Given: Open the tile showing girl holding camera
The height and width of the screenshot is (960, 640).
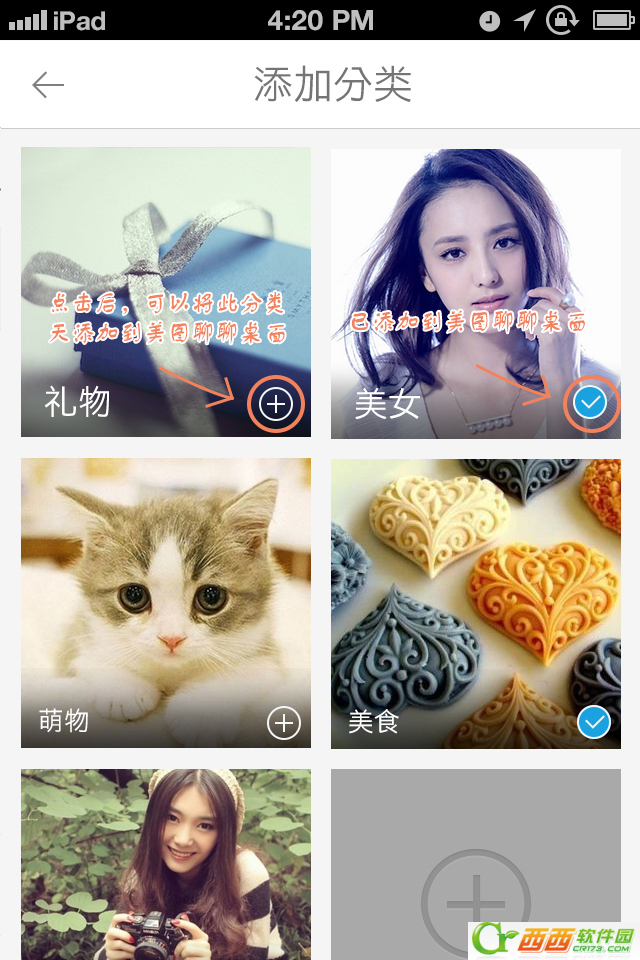Looking at the screenshot, I should [x=166, y=865].
